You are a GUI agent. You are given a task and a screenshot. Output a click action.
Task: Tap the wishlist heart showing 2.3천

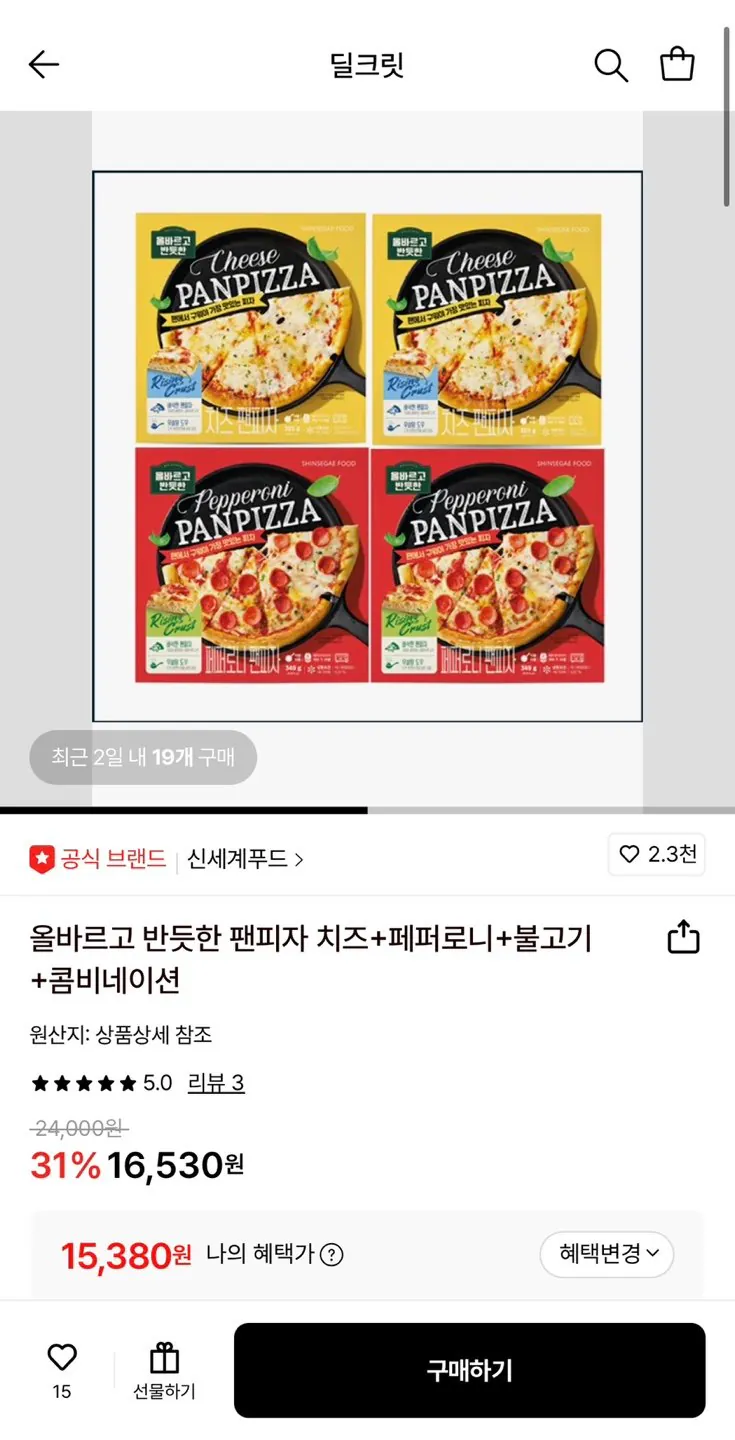coord(656,854)
